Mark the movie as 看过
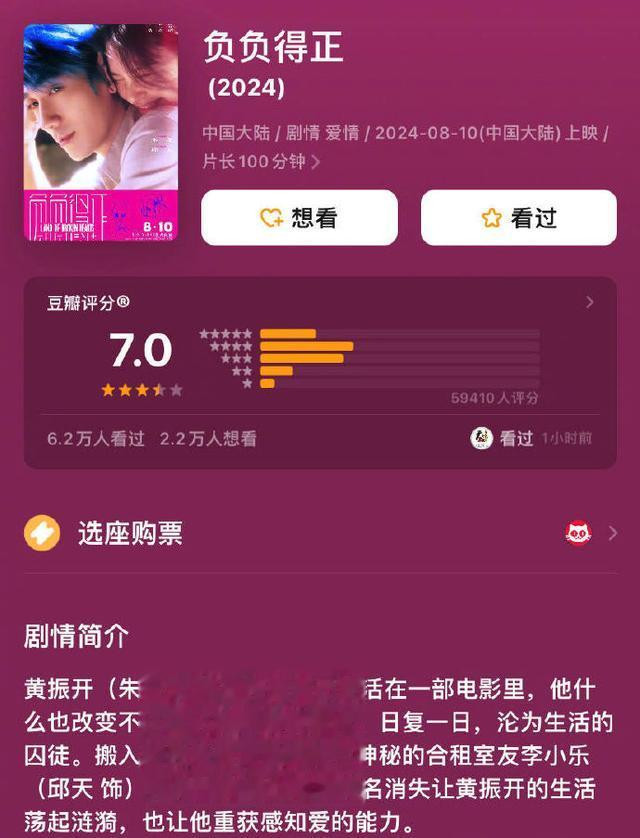Image resolution: width=640 pixels, height=838 pixels. pyautogui.click(x=518, y=218)
